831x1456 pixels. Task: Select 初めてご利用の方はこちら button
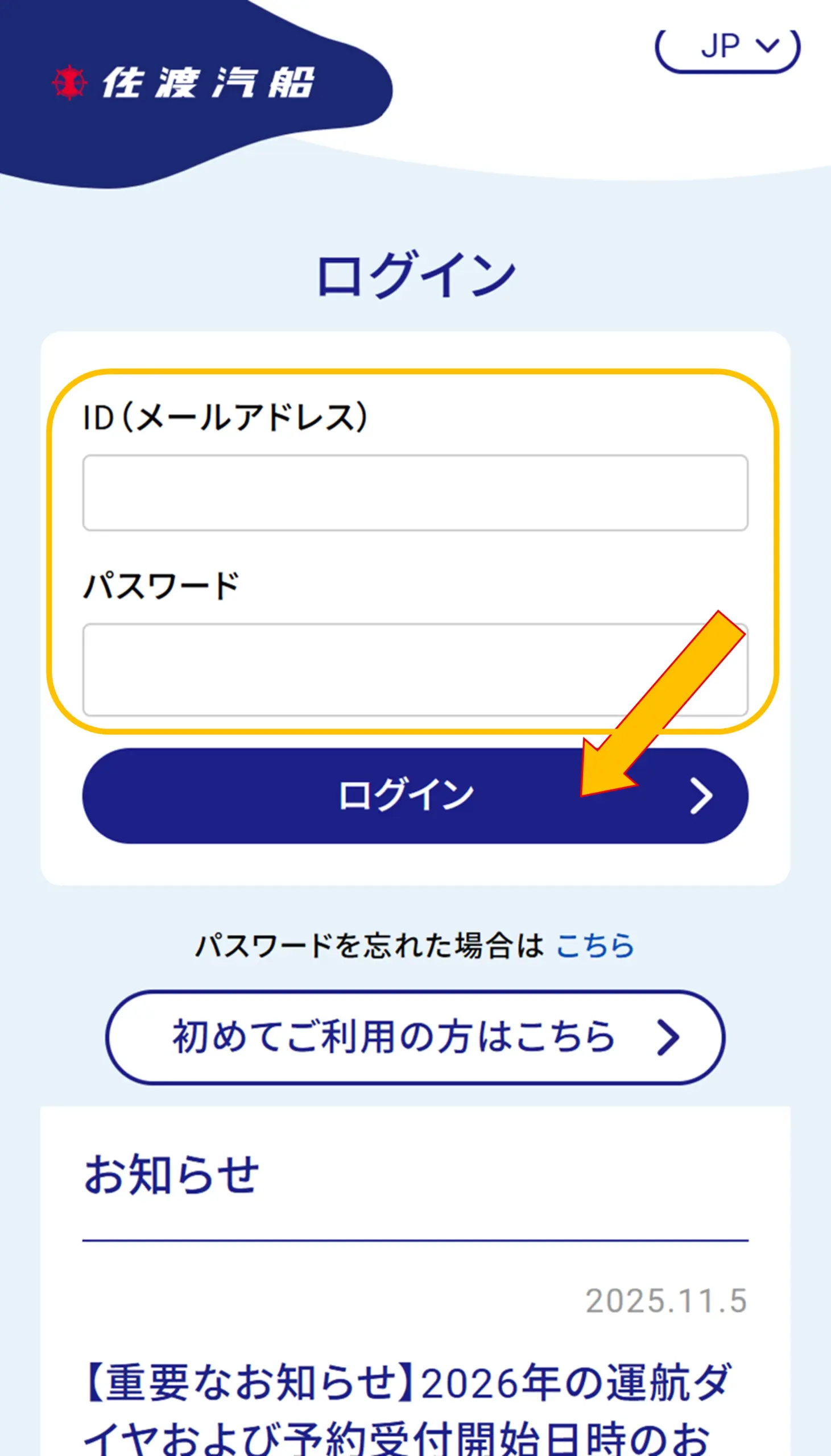[415, 1037]
